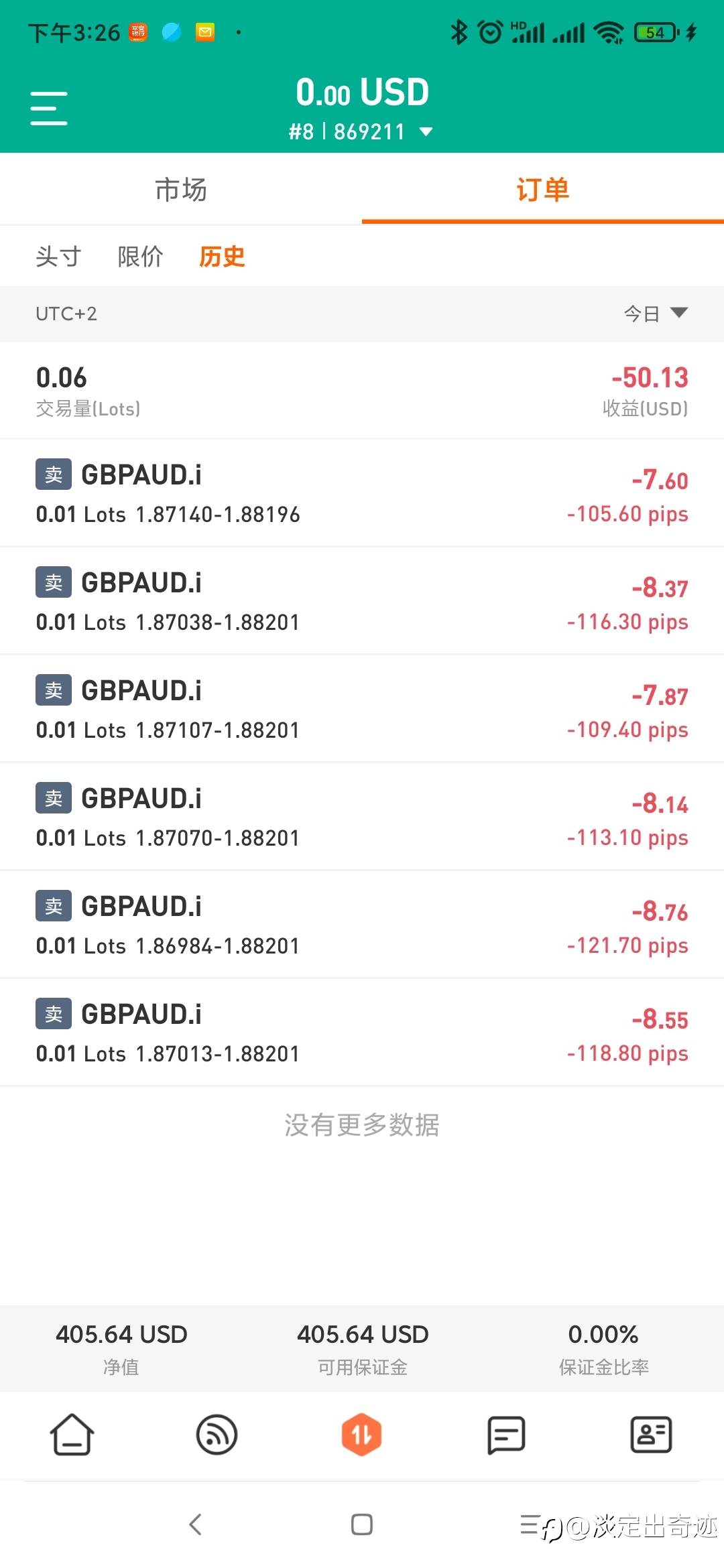
Task: Open the GBPAUD.i trade with -7.60 loss
Action: pos(362,493)
